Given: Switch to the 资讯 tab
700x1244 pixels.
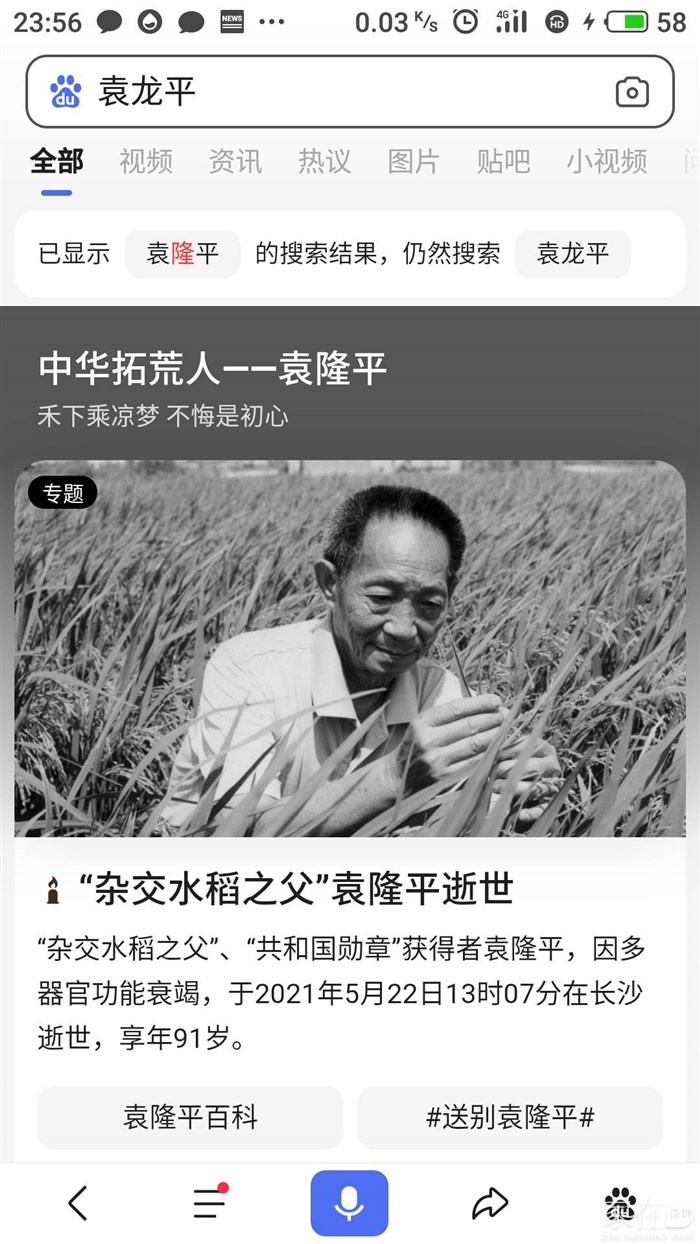Looking at the screenshot, I should (x=235, y=161).
